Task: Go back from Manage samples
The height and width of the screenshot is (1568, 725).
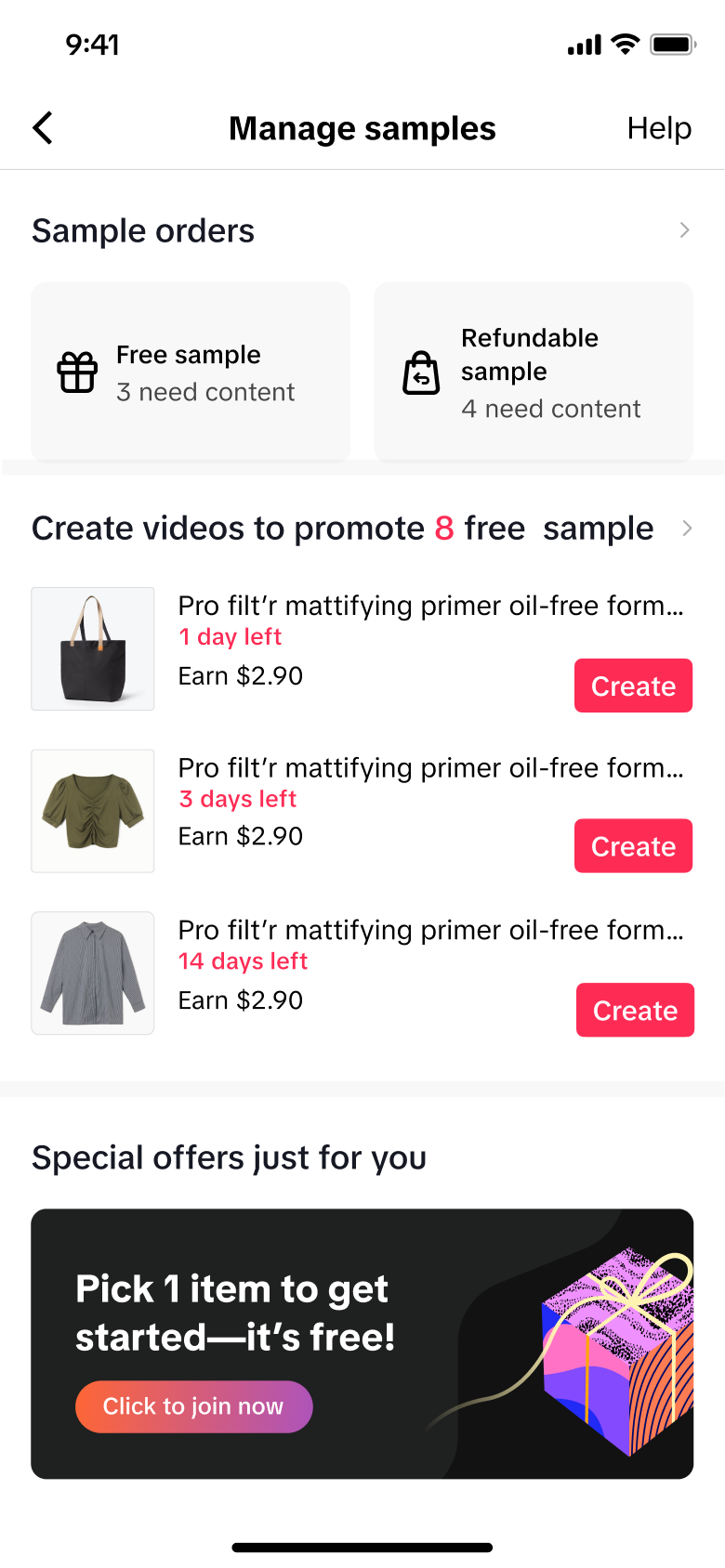Action: point(43,128)
